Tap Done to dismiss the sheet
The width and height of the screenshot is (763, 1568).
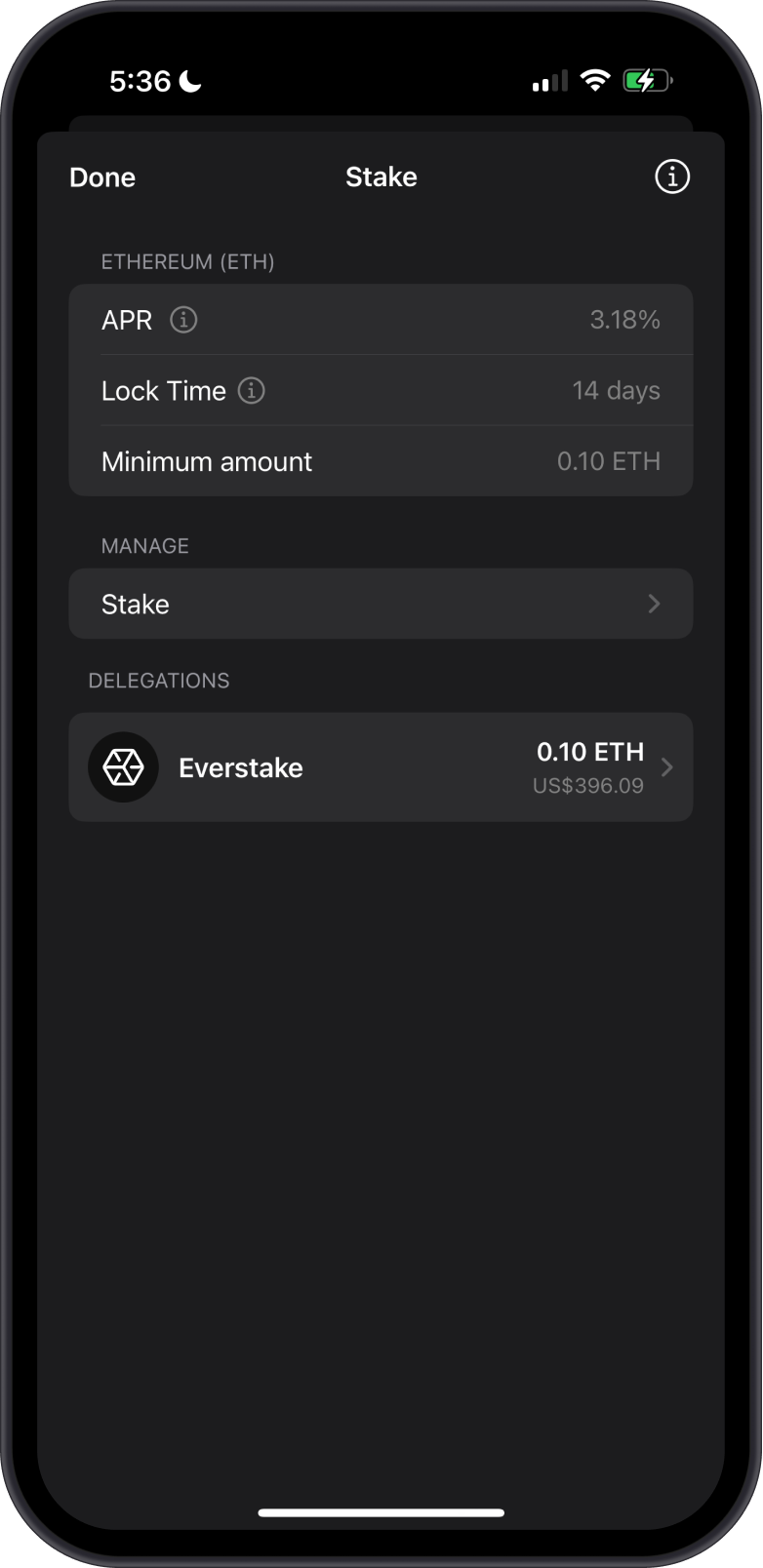(101, 176)
